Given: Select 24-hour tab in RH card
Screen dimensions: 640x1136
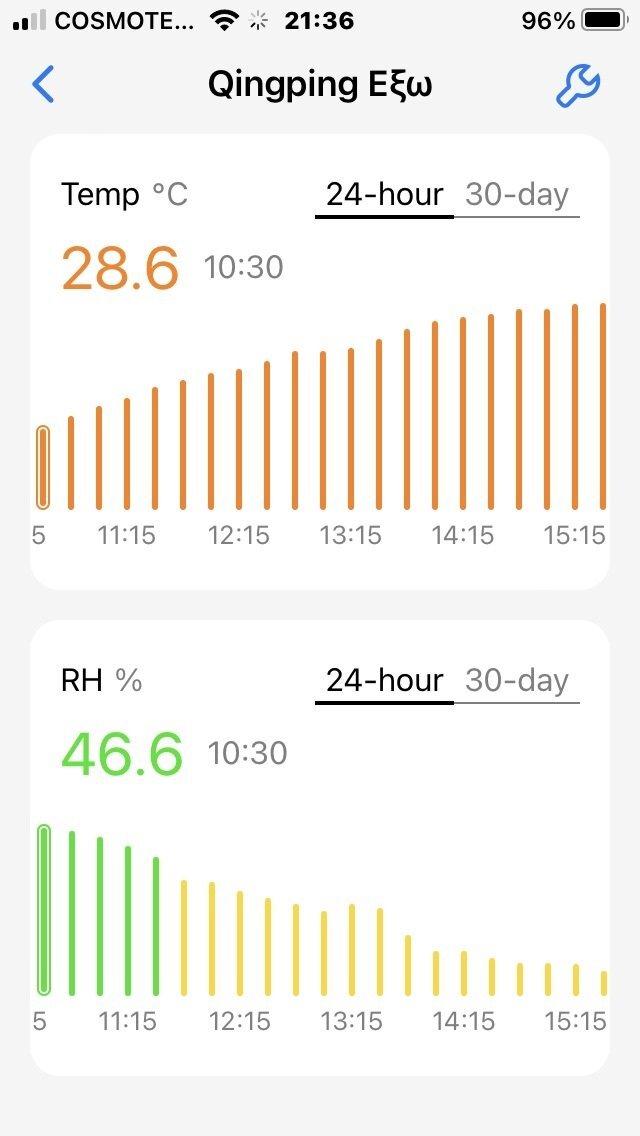Looking at the screenshot, I should point(384,680).
